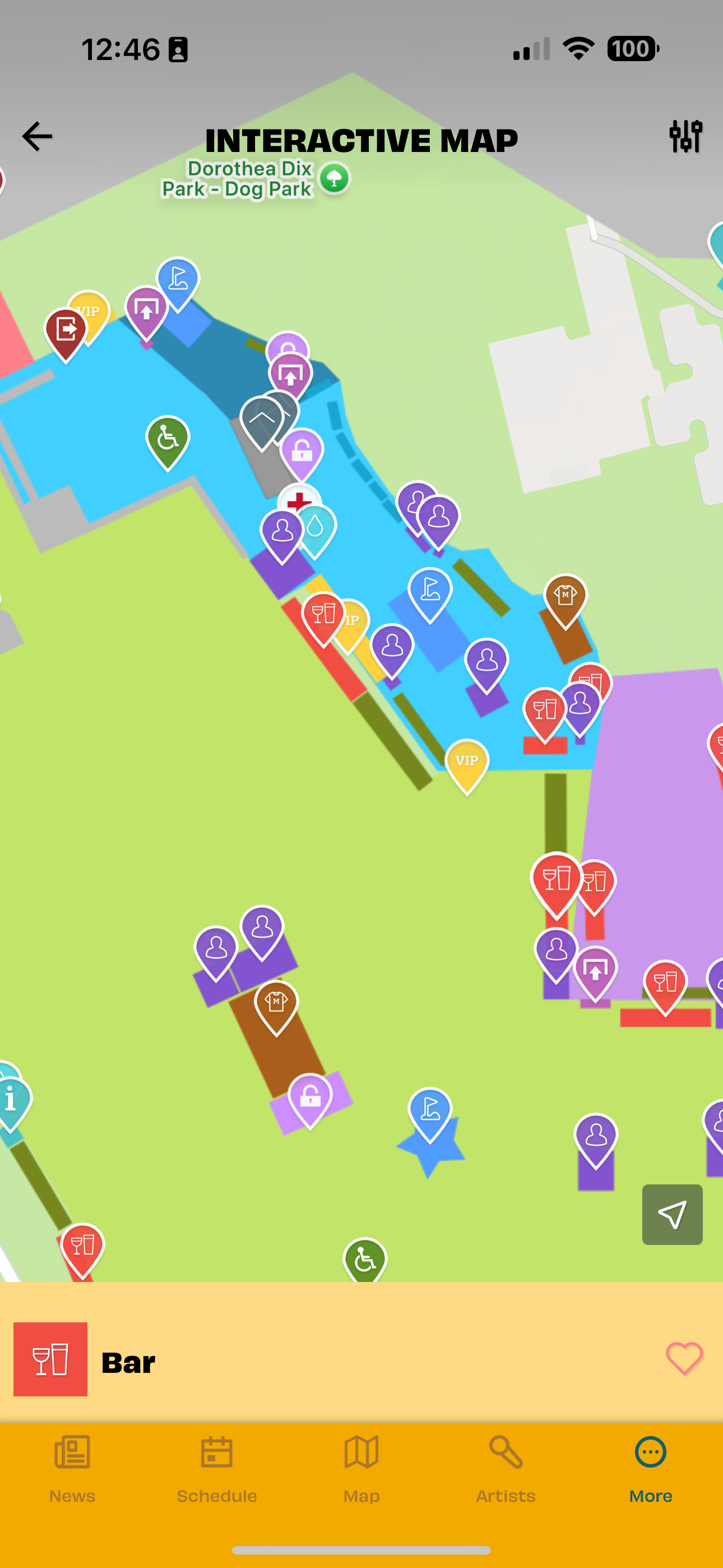
Task: Switch to the Artists tab
Action: click(505, 1468)
